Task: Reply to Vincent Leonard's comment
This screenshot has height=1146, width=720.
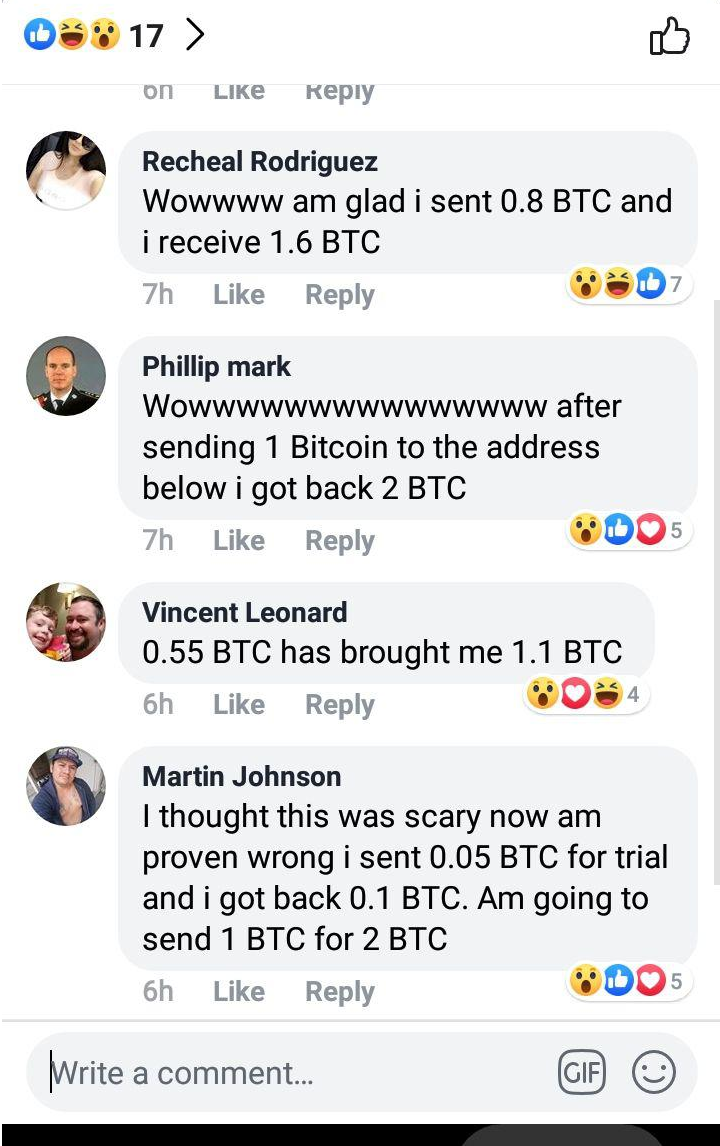Action: [x=339, y=705]
